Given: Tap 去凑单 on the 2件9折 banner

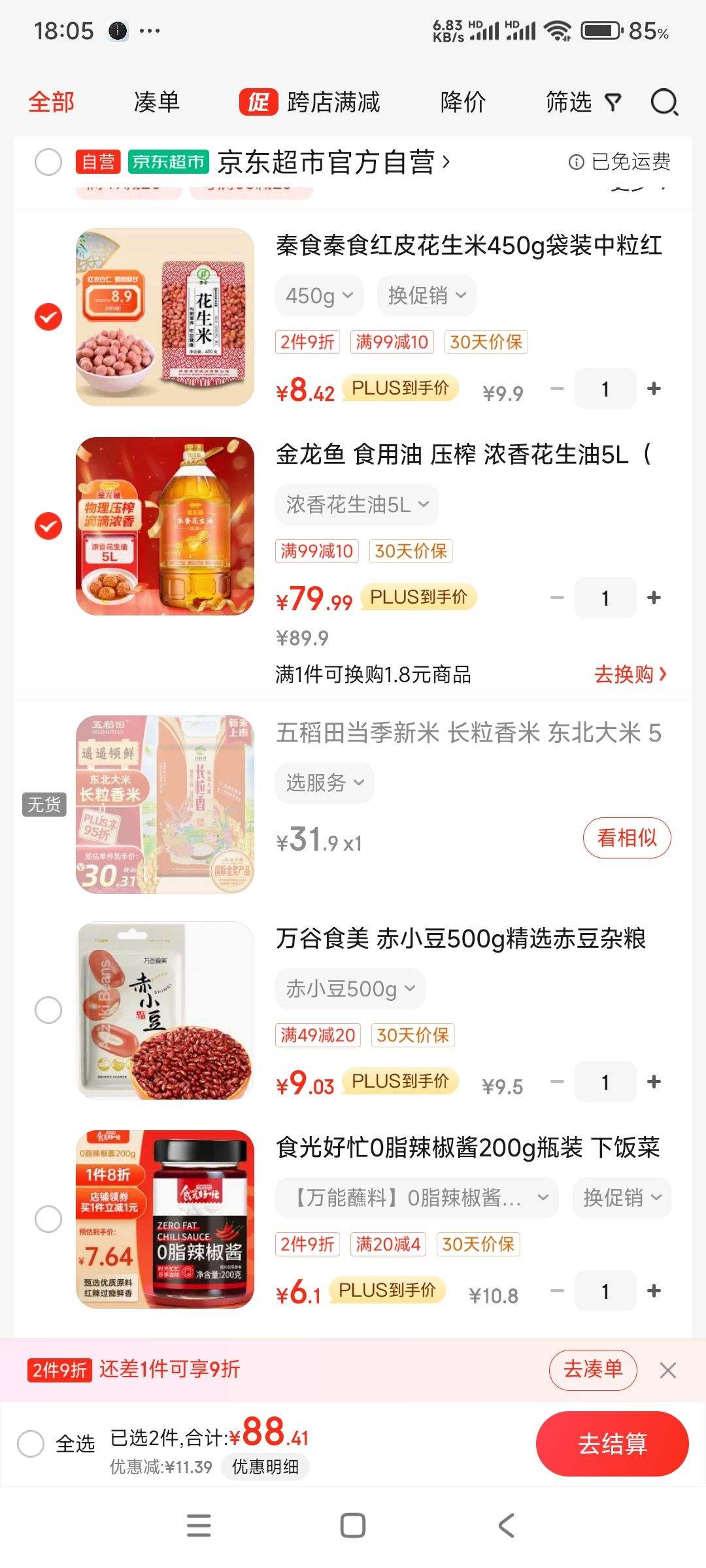Looking at the screenshot, I should point(592,1369).
